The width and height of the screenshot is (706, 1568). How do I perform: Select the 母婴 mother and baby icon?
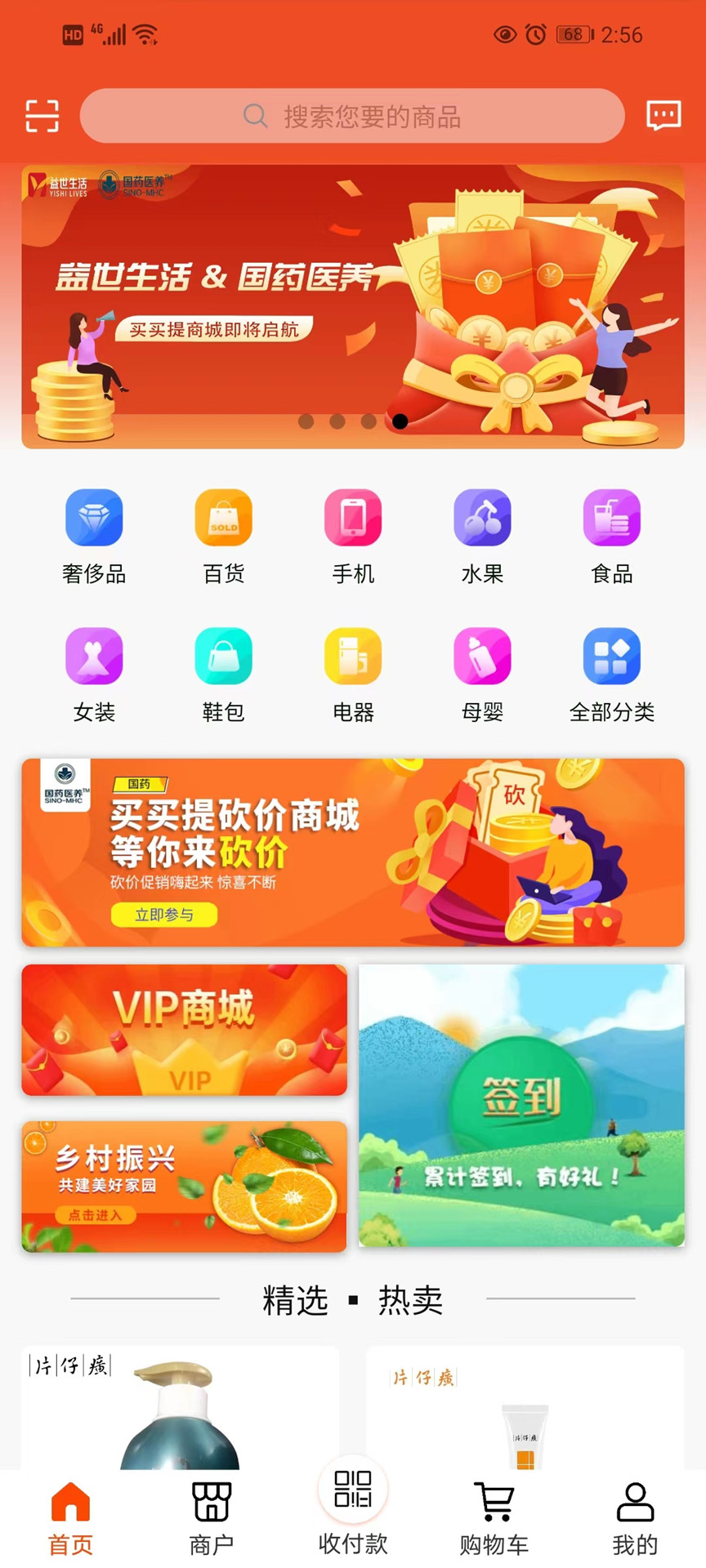481,656
